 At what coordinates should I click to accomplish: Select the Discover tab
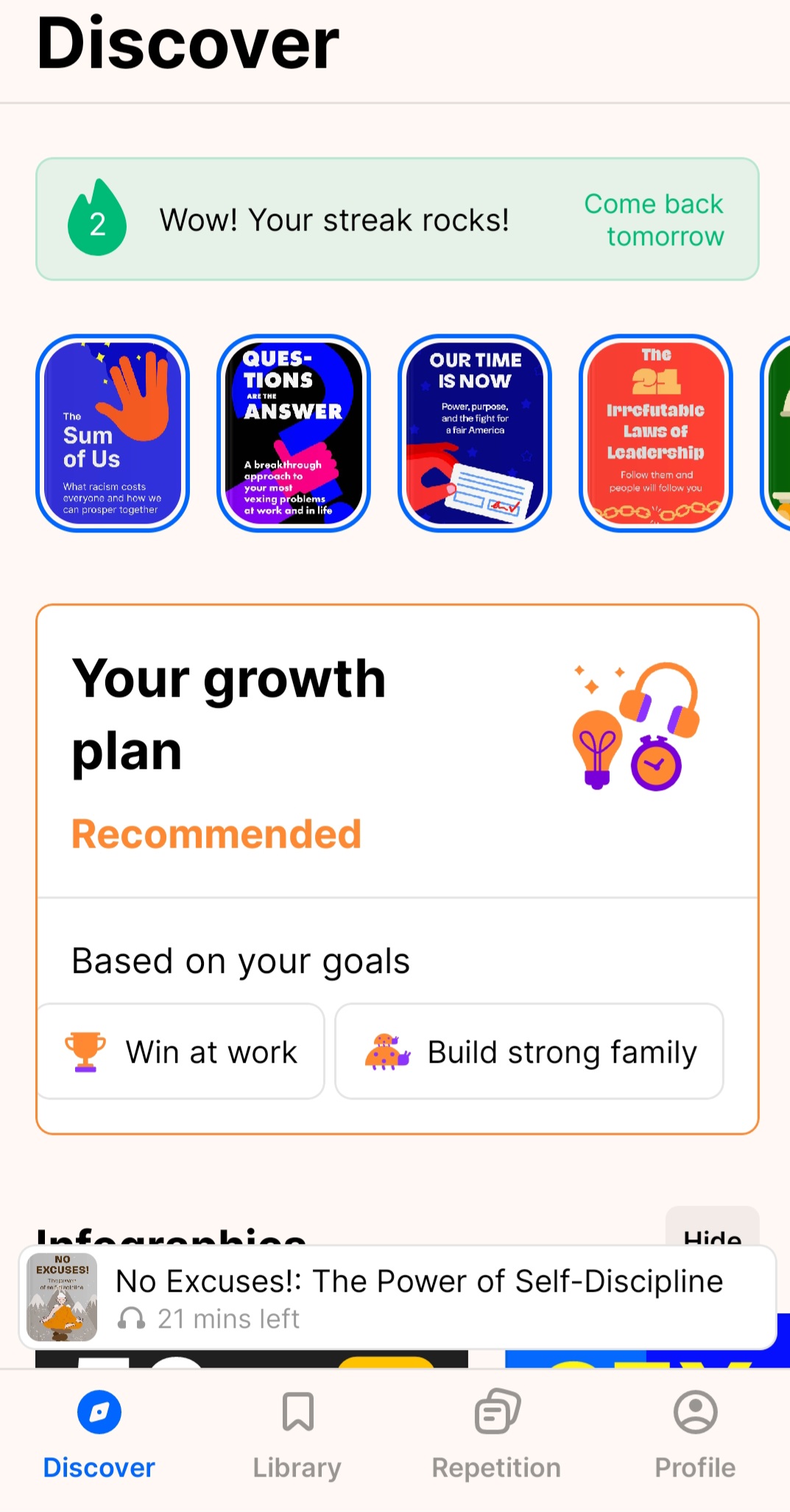point(99,1434)
